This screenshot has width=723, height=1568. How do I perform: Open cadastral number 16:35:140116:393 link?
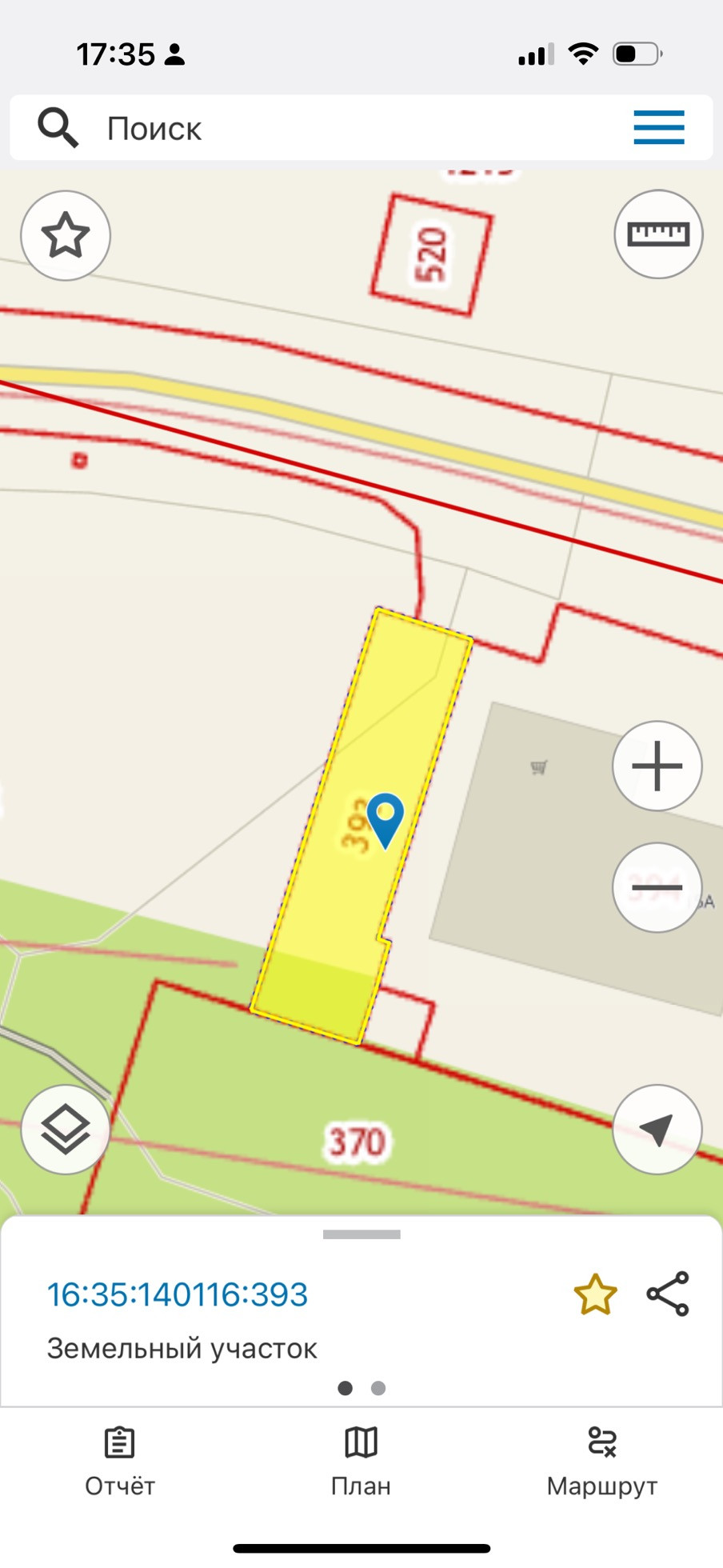click(x=178, y=1294)
